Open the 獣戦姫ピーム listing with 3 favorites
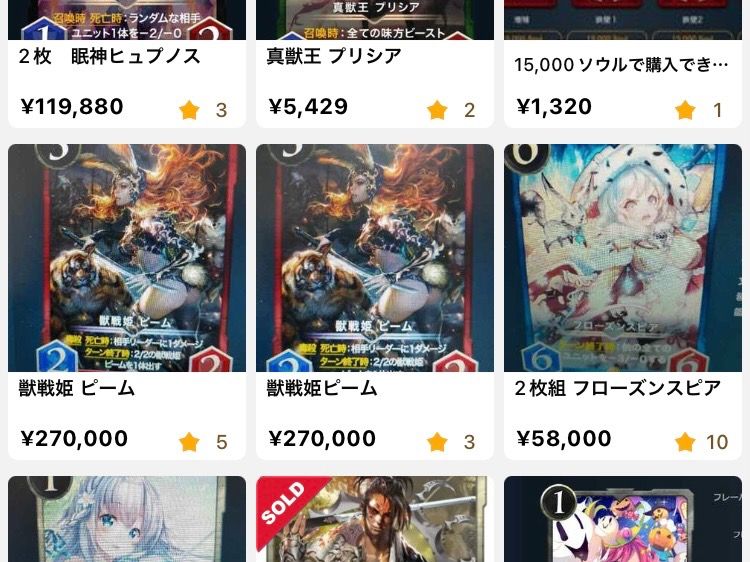Screen dimensions: 750x562 (374, 258)
